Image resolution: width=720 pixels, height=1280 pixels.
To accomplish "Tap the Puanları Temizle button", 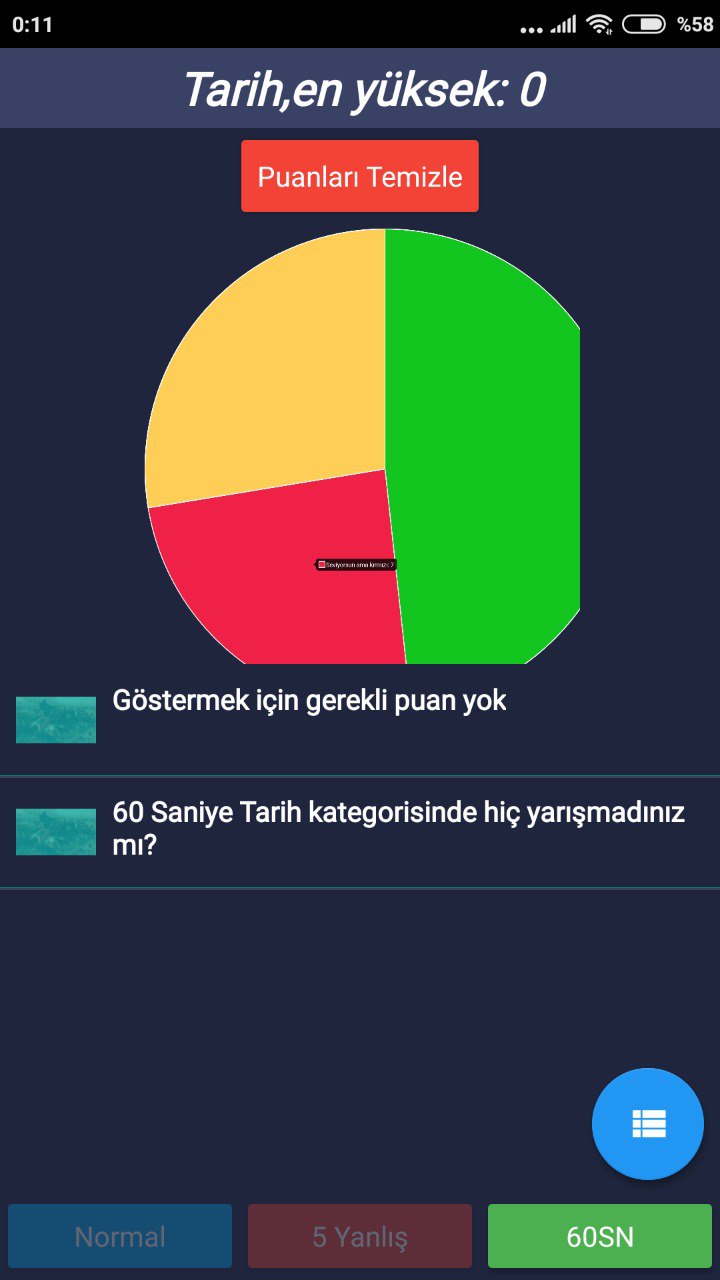I will click(360, 177).
